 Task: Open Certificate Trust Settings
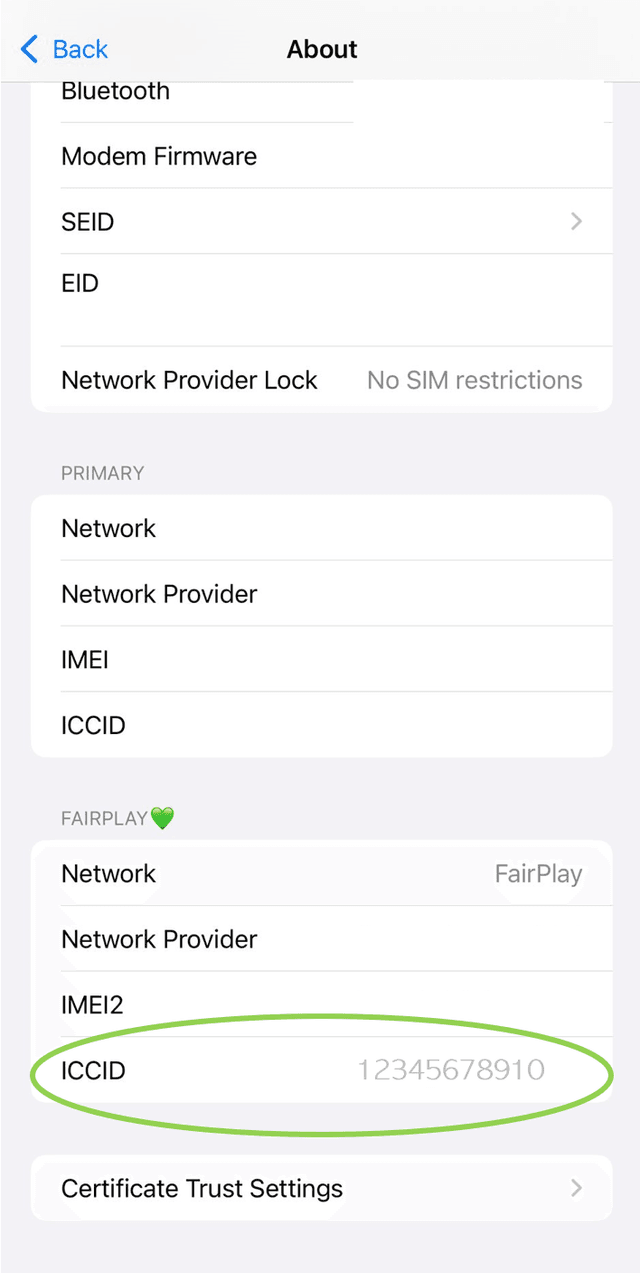point(321,1188)
